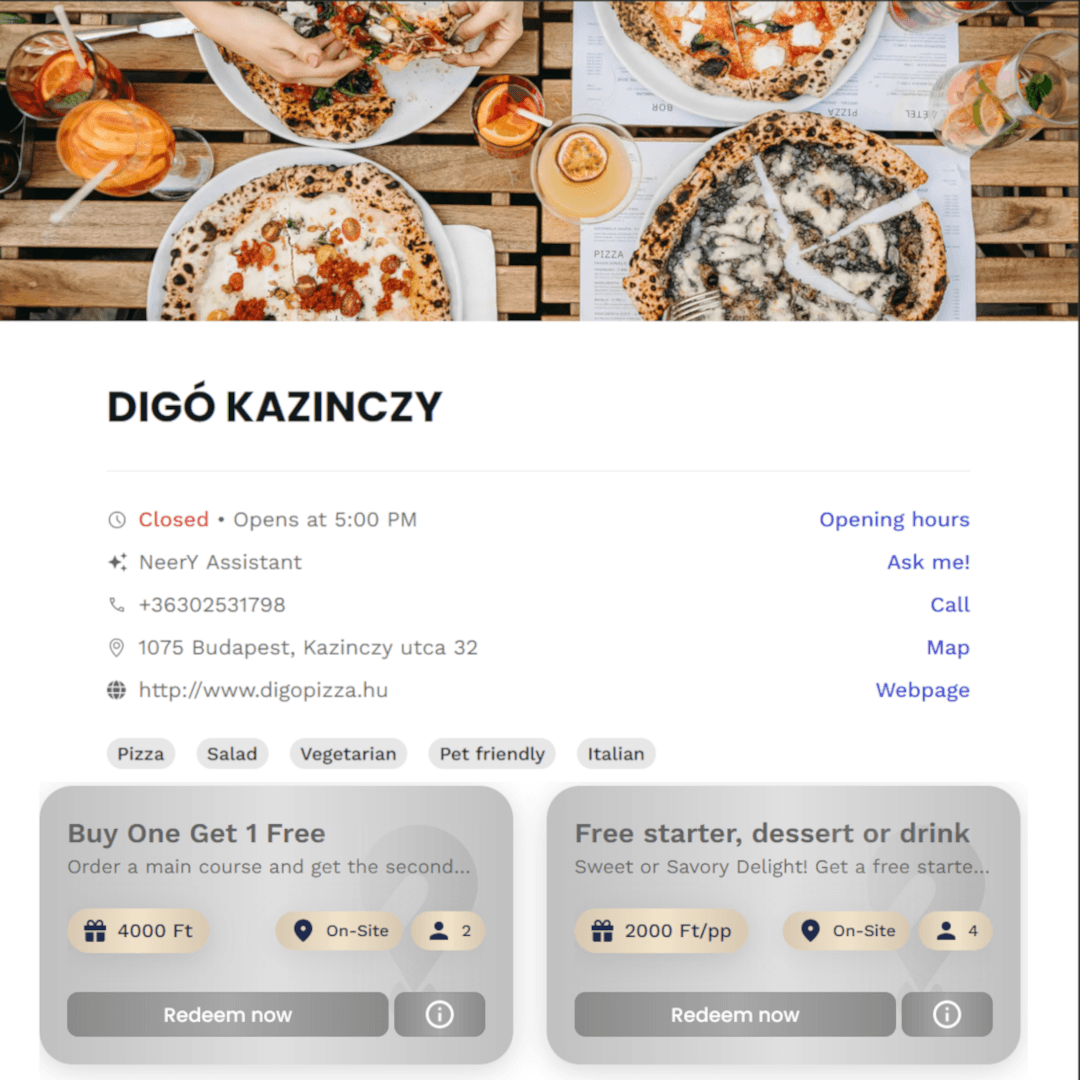Screen dimensions: 1080x1080
Task: Open the Opening hours link
Action: 894,519
